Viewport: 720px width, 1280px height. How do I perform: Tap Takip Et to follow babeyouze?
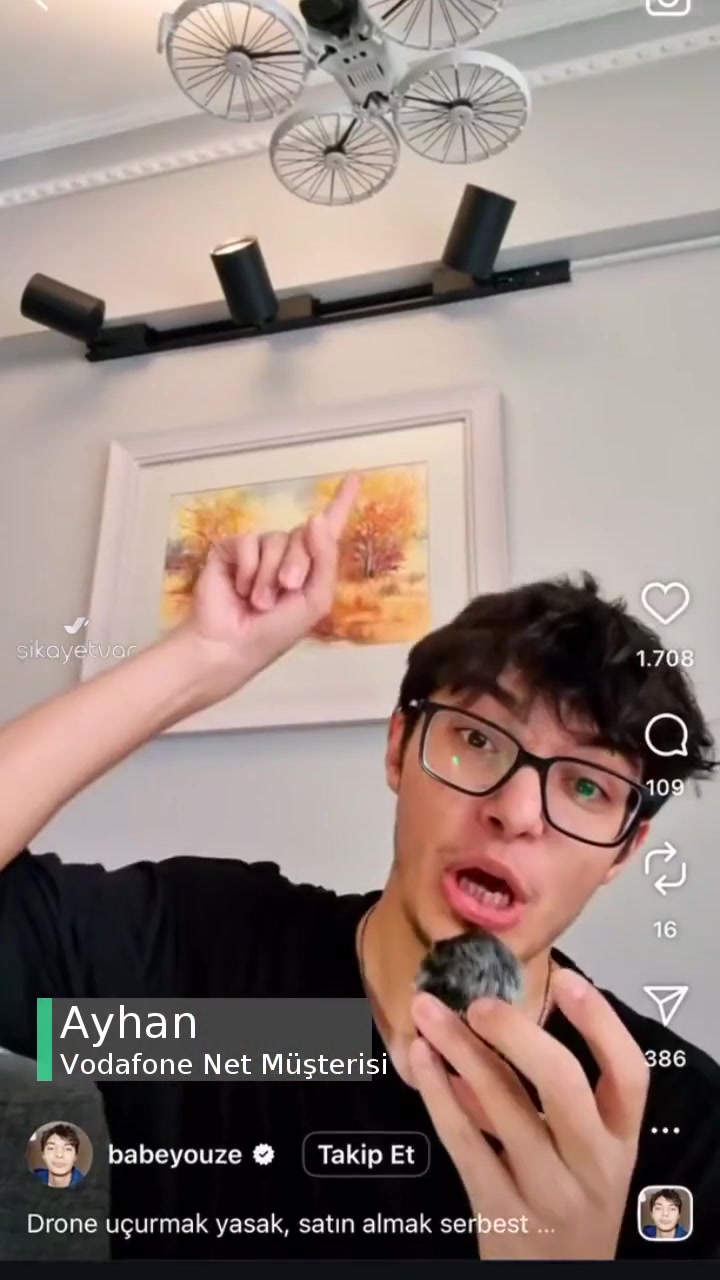point(366,1155)
